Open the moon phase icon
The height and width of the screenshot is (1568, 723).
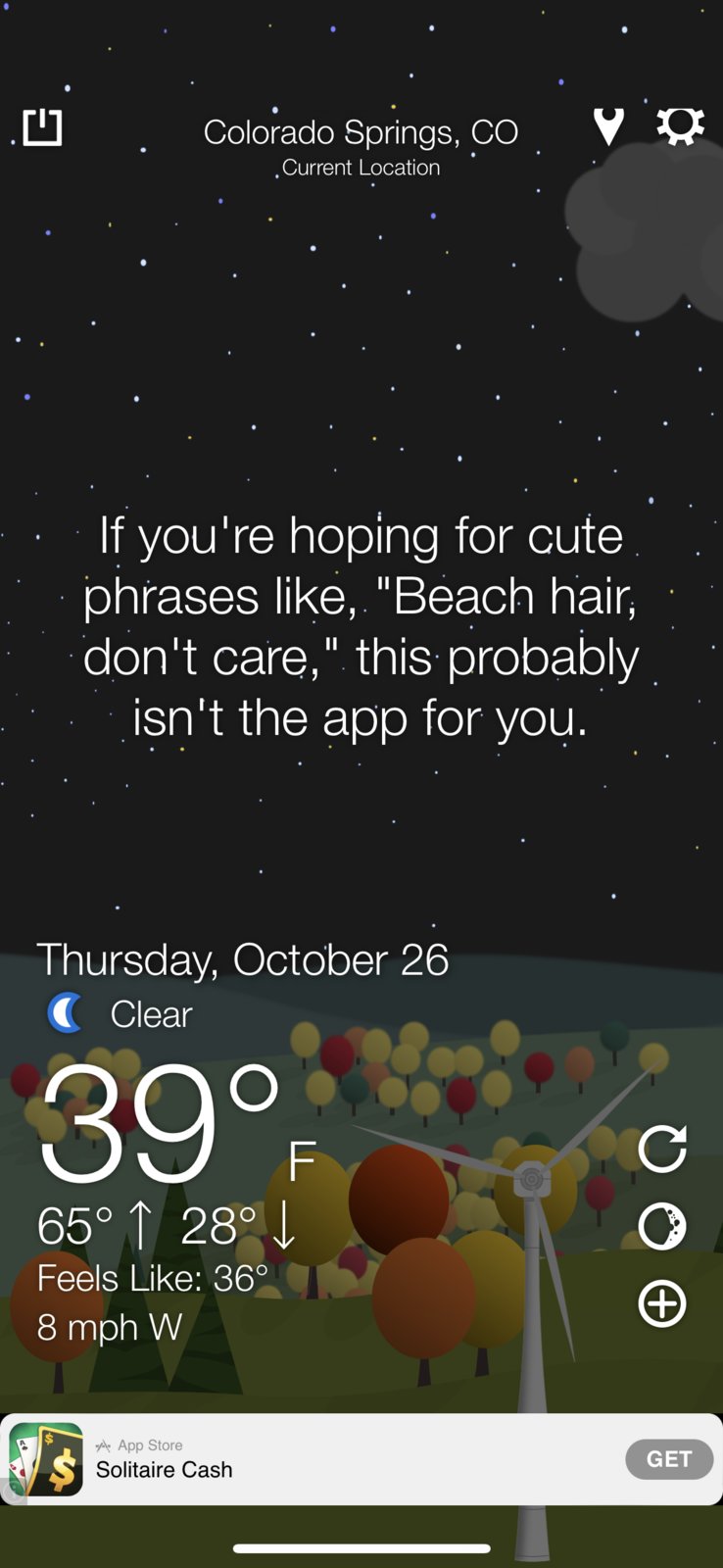point(662,1226)
